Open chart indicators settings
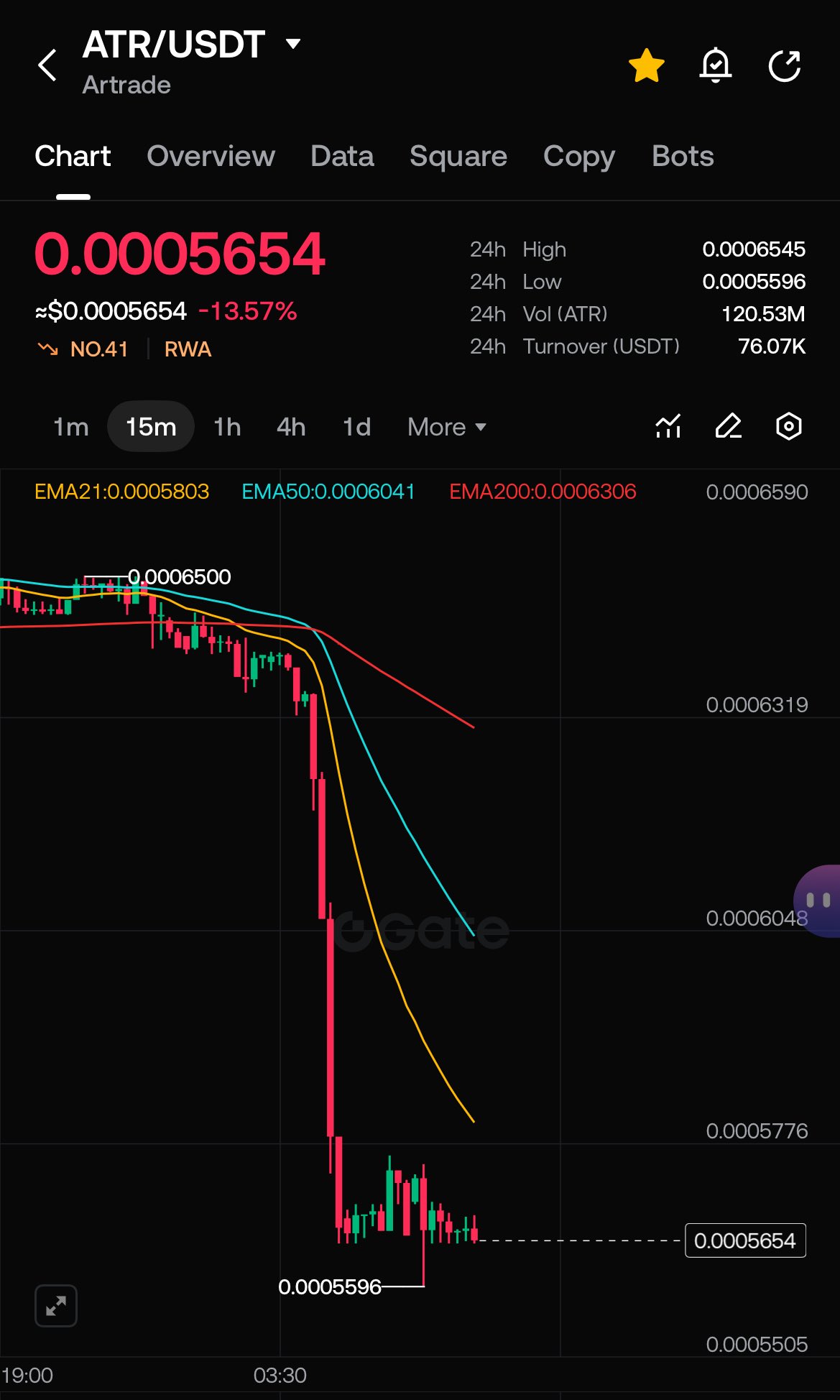840x1400 pixels. [x=668, y=427]
